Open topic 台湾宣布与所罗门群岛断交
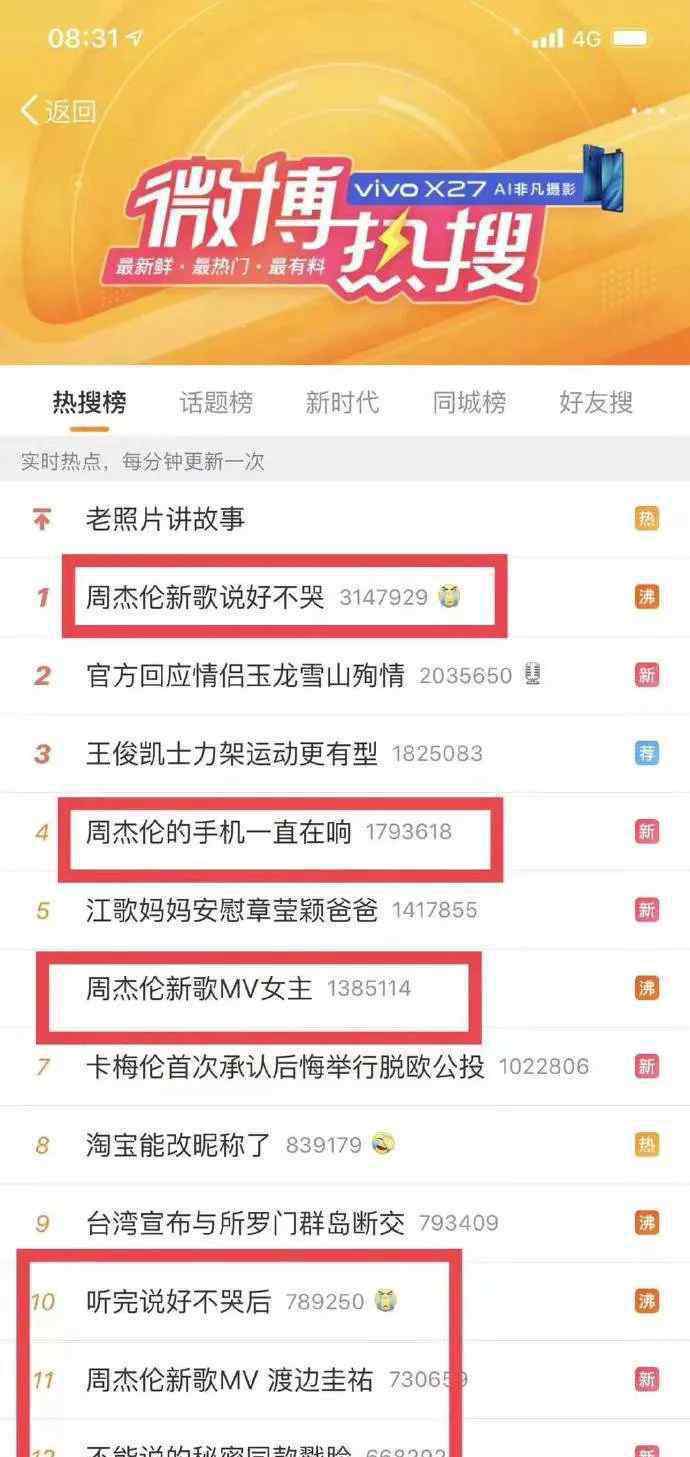Image resolution: width=690 pixels, height=1457 pixels. pyautogui.click(x=345, y=1222)
